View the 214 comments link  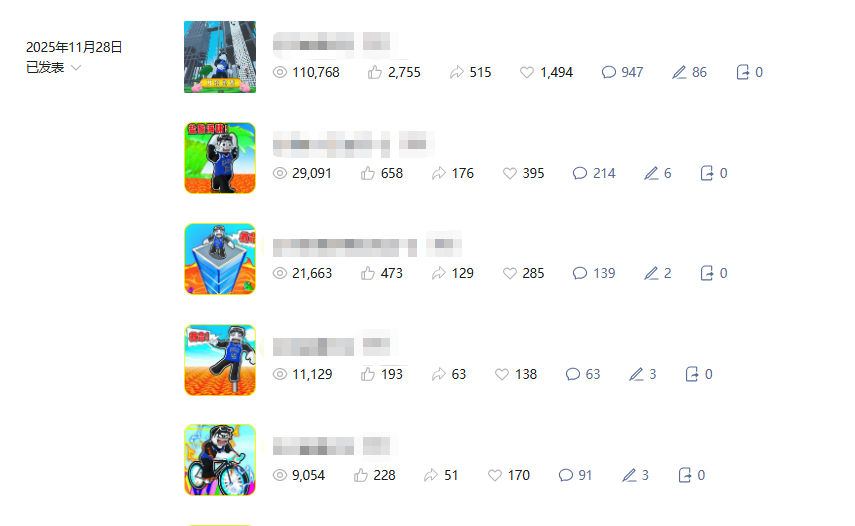click(x=594, y=174)
